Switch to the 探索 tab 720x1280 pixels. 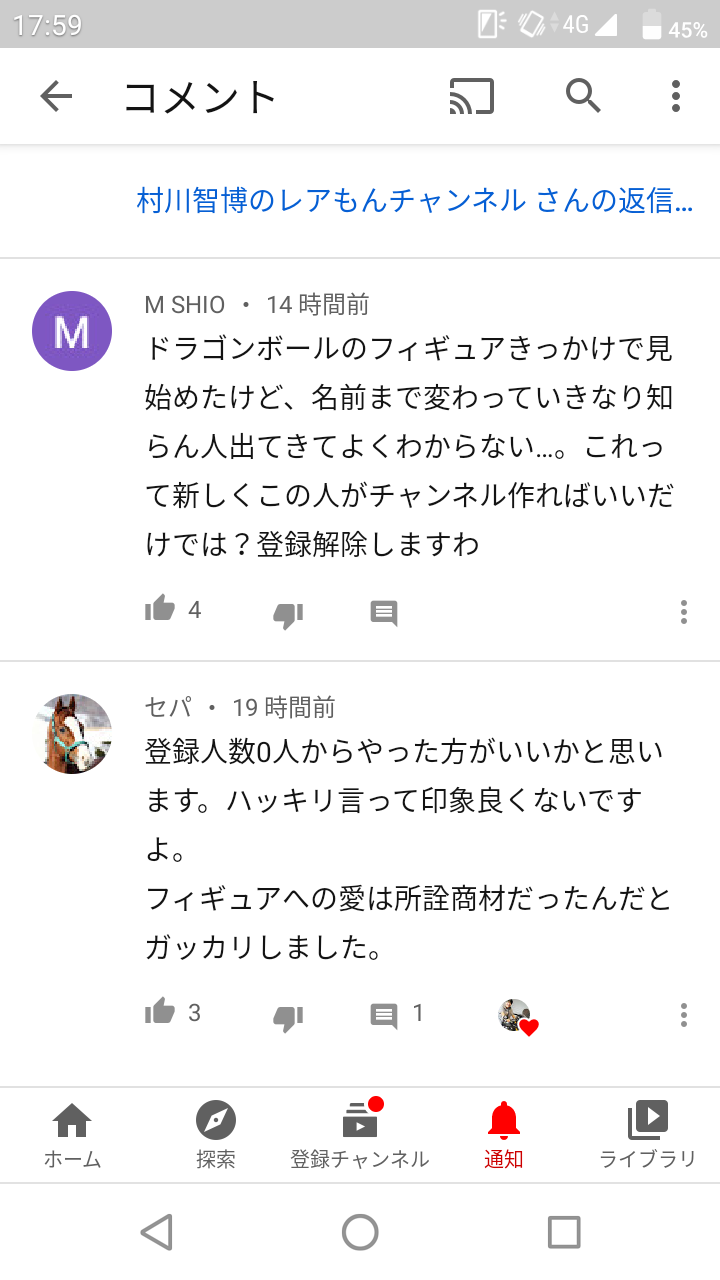tap(216, 1135)
